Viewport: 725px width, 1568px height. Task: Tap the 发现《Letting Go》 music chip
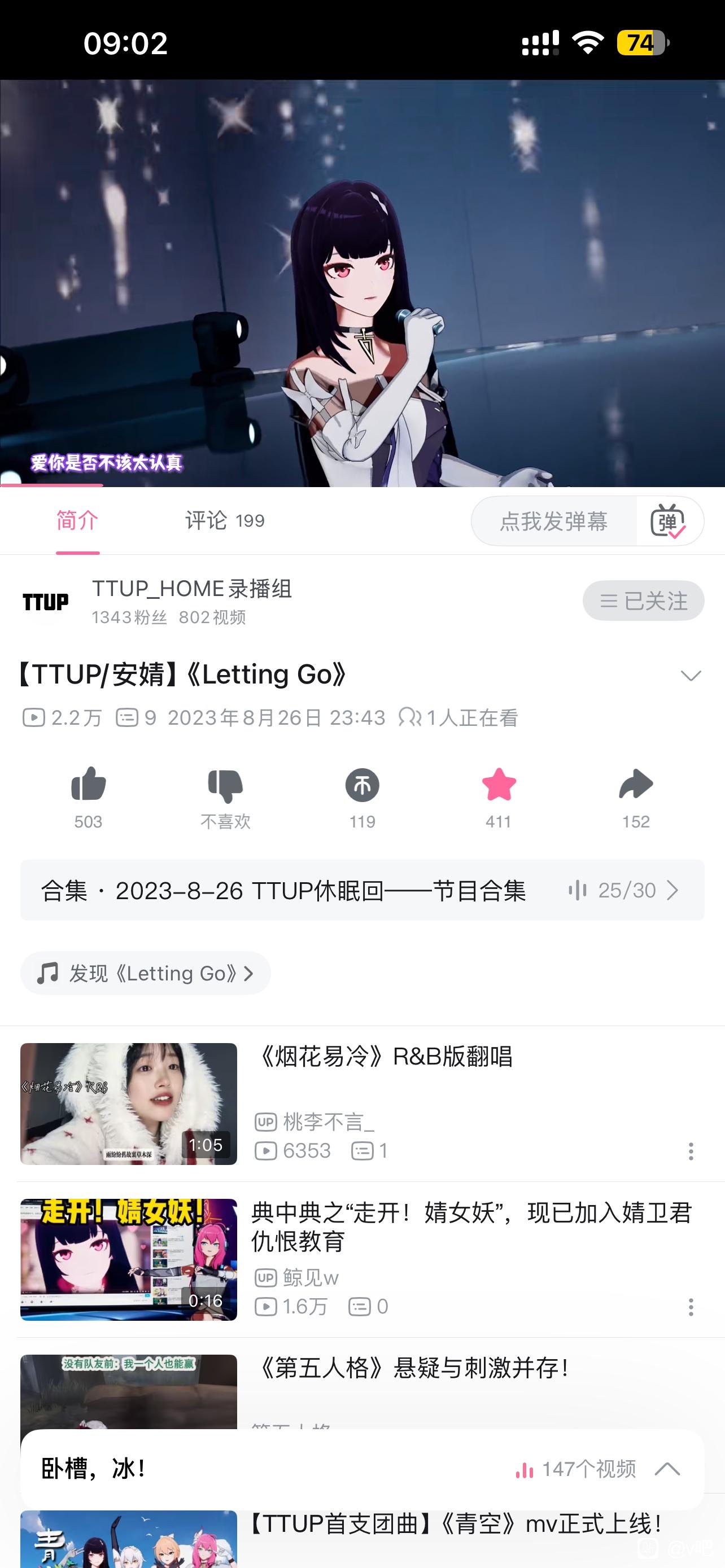pyautogui.click(x=146, y=973)
